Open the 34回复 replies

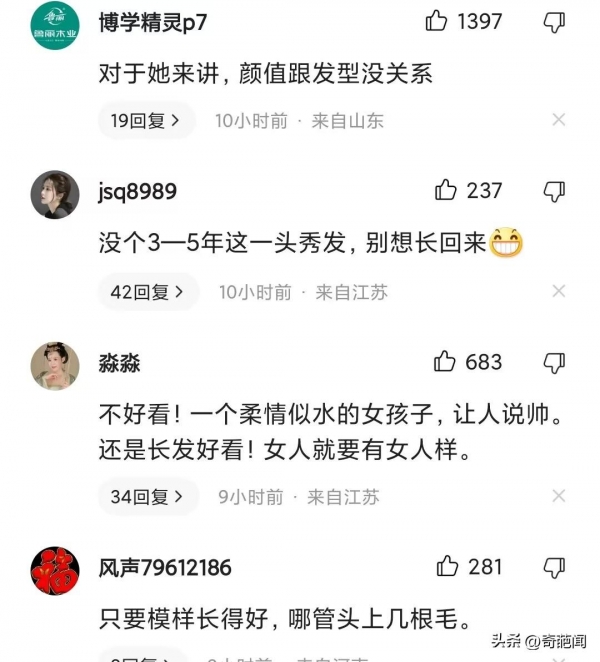[x=148, y=496]
